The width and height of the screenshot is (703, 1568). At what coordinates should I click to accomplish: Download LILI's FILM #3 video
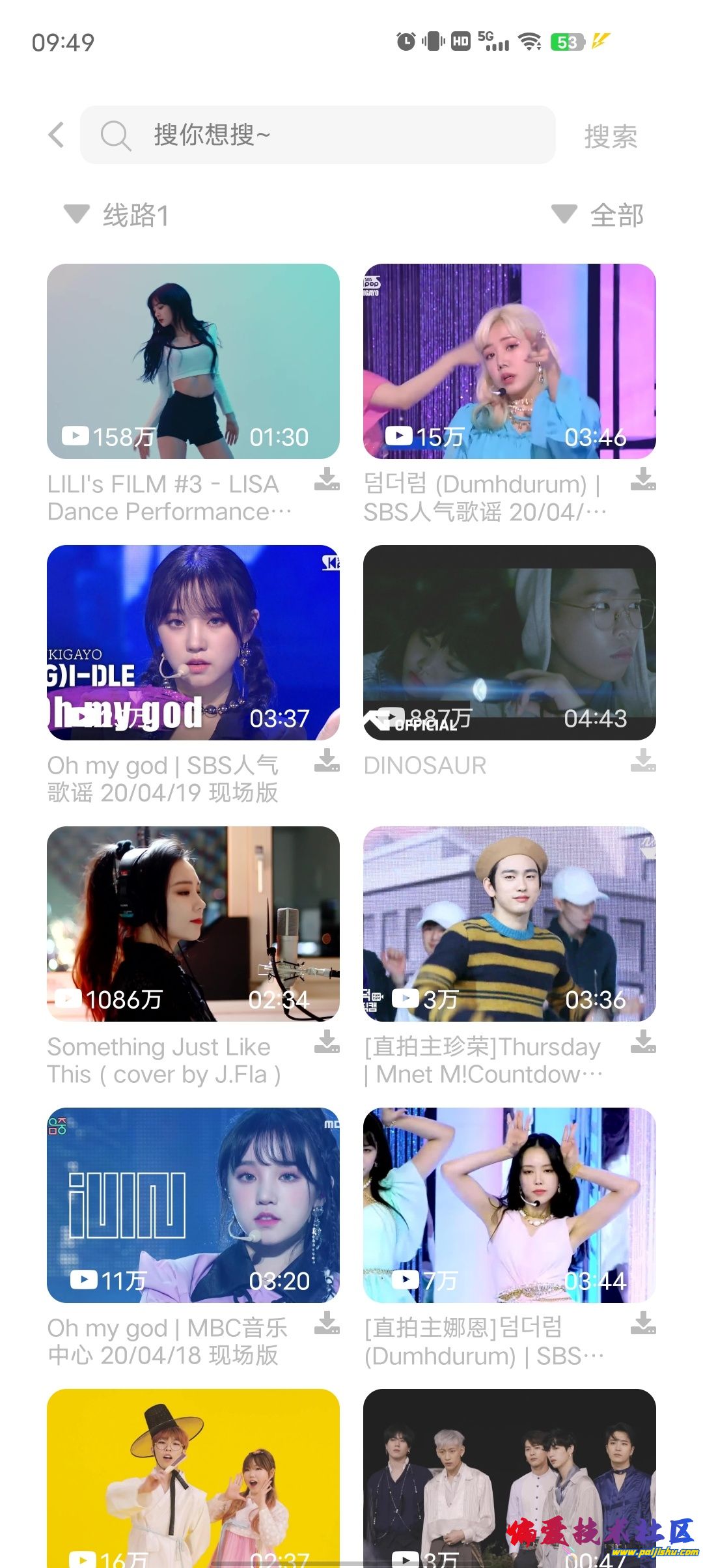(327, 479)
